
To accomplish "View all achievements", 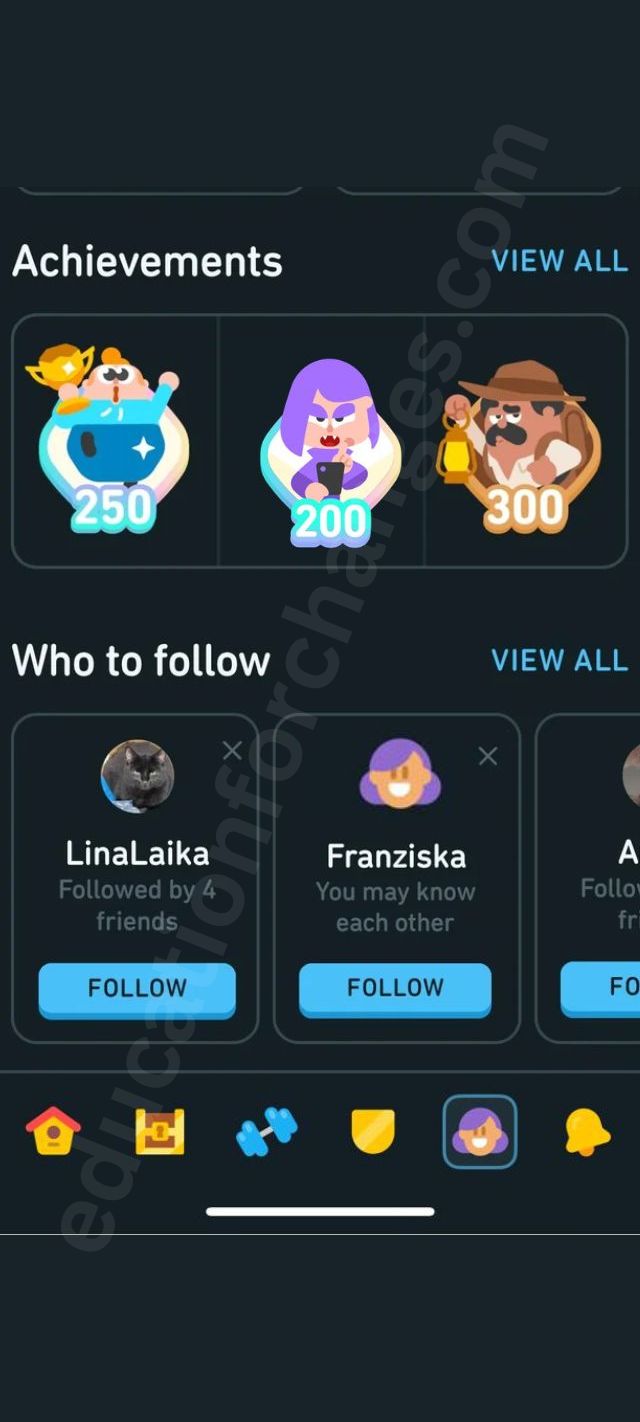I will [x=559, y=261].
